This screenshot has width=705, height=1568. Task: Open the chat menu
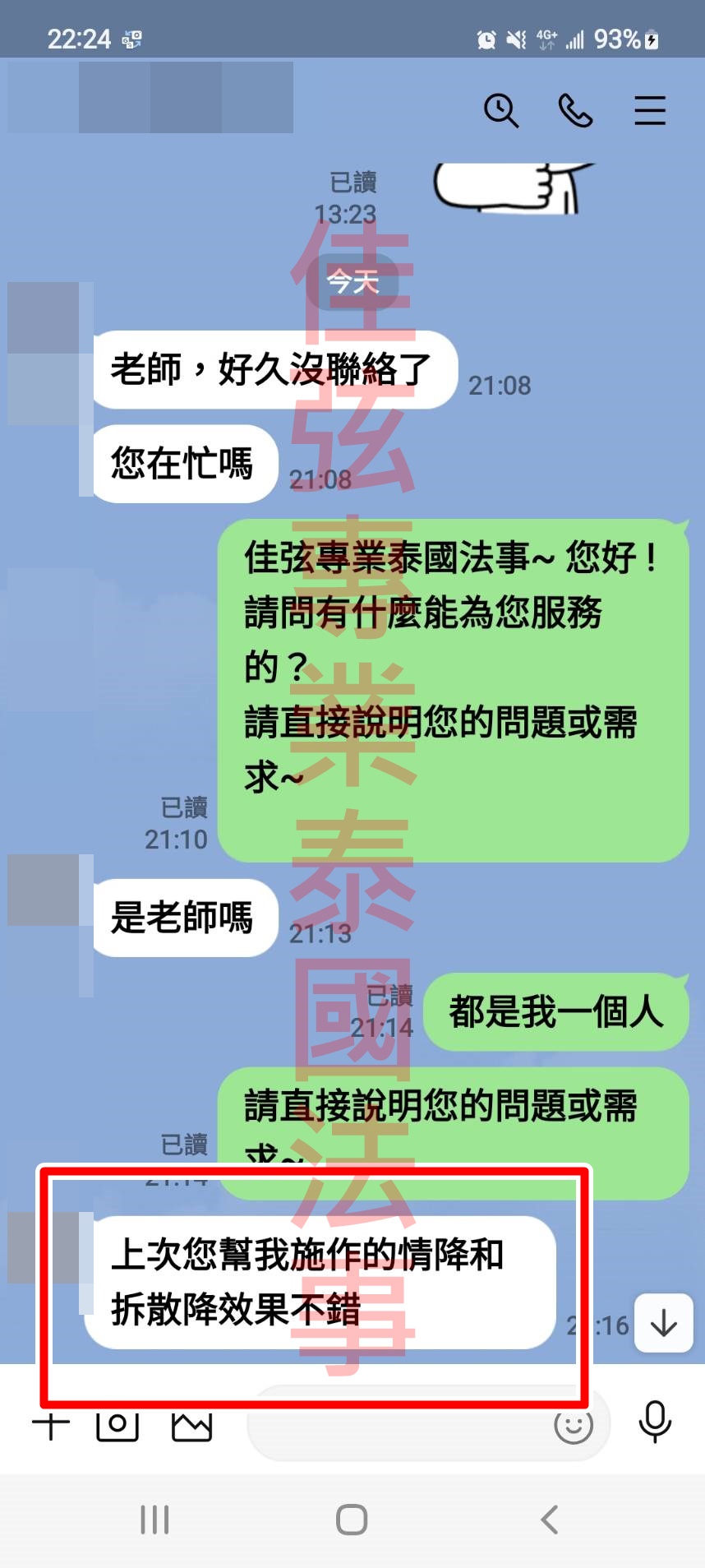coord(649,110)
